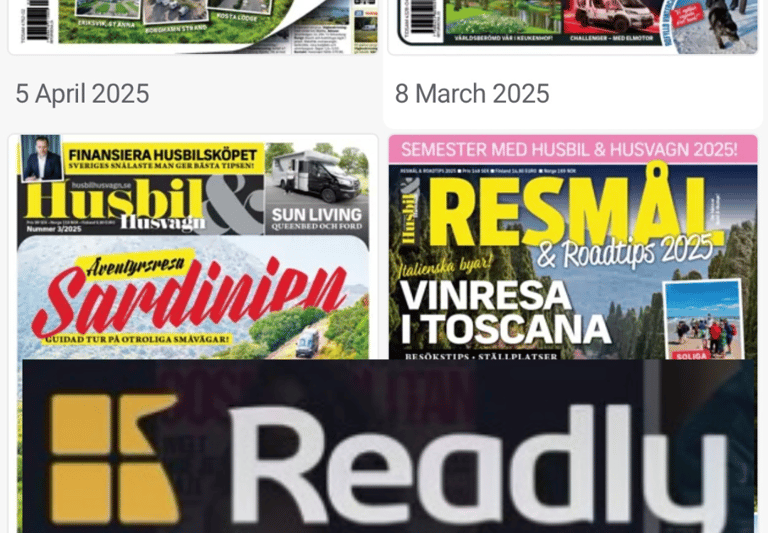The image size is (768, 533).
Task: Open the issue dated 8 March 2025
Action: (573, 25)
